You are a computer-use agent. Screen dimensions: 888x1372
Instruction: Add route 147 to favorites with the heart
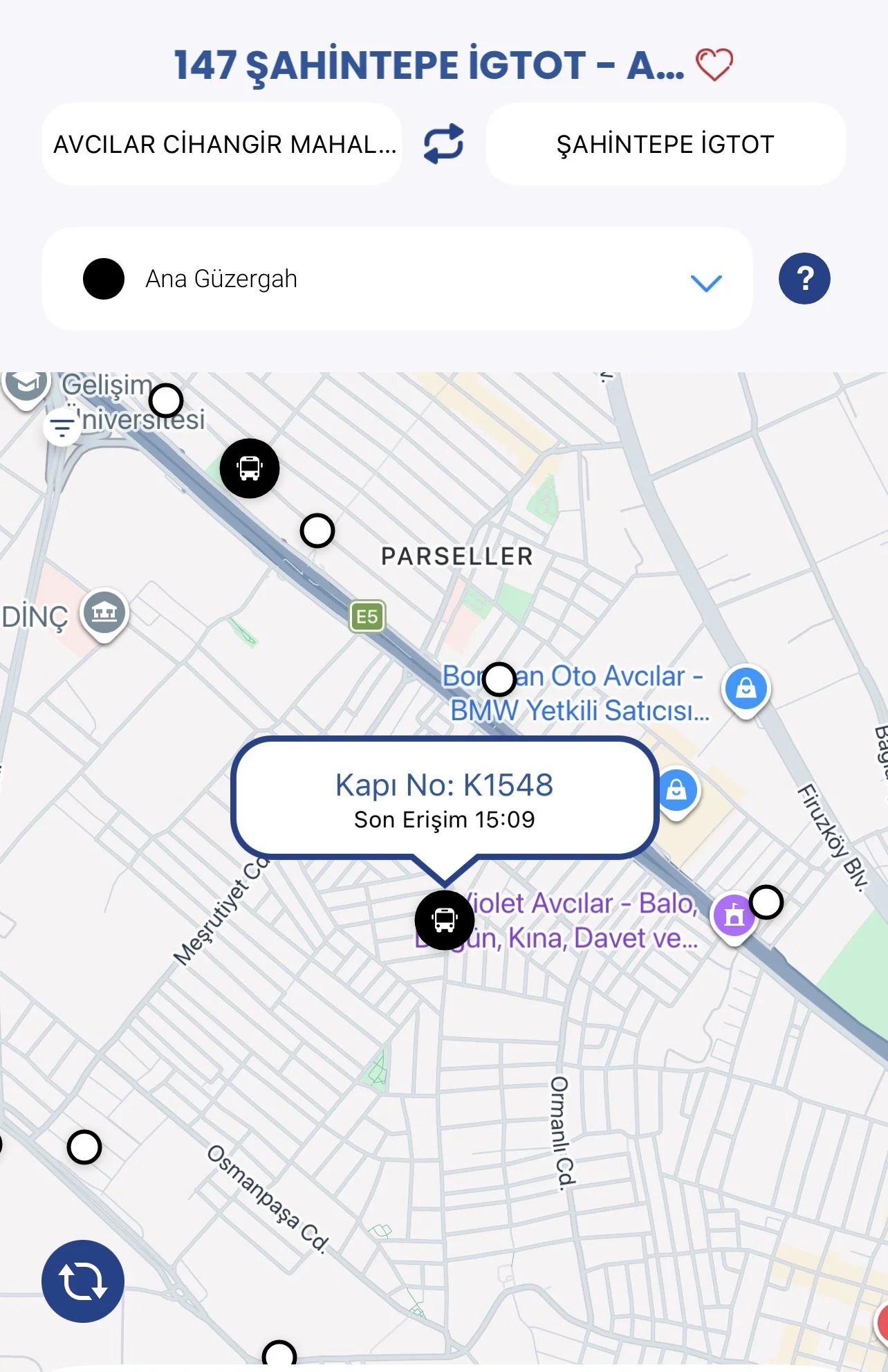(714, 65)
